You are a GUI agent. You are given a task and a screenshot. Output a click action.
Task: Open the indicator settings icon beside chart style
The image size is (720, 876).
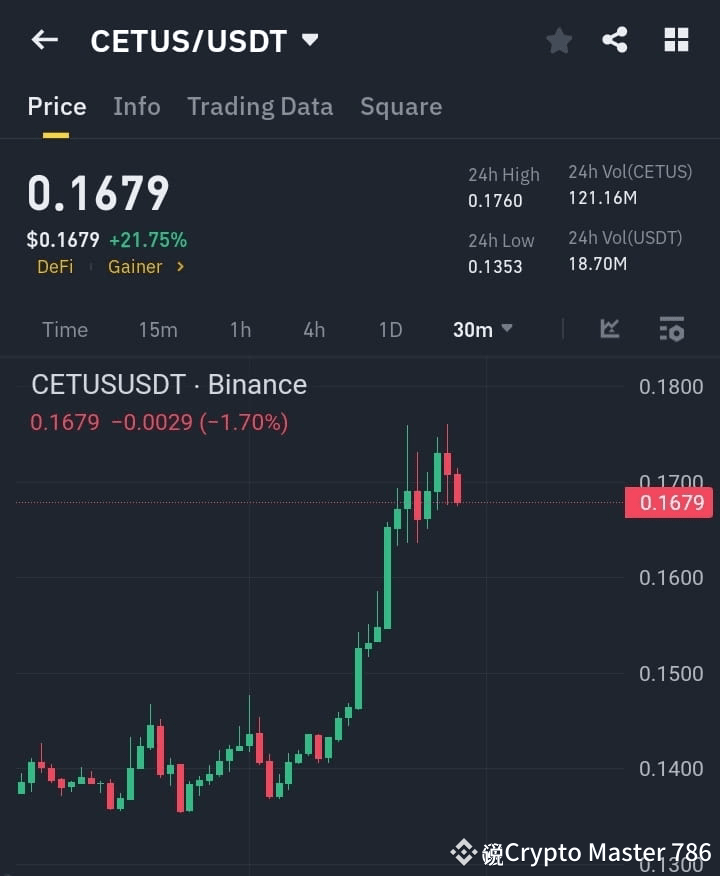[671, 329]
